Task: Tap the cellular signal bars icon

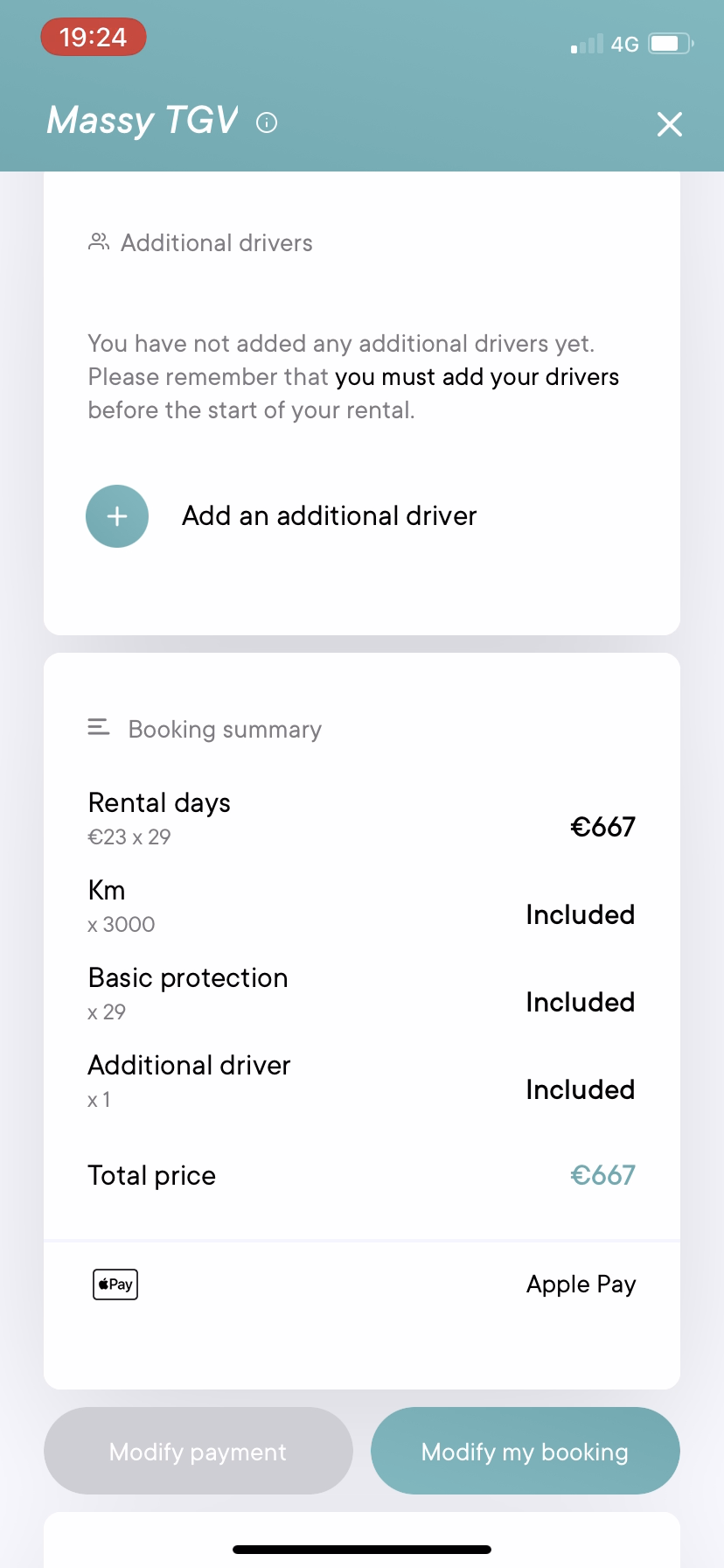Action: [584, 43]
